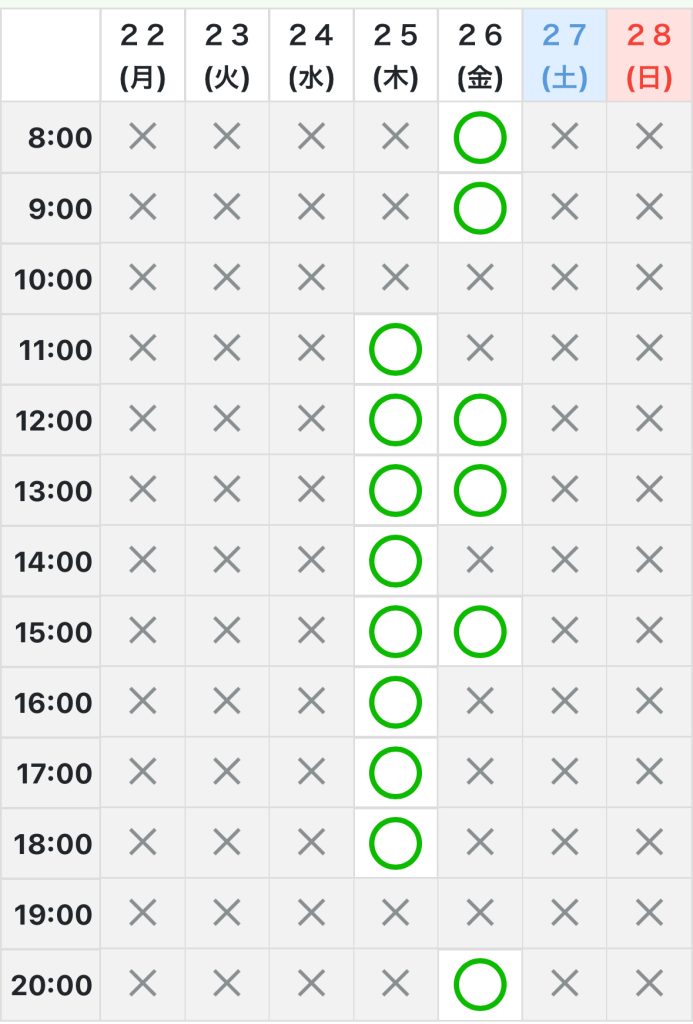Image resolution: width=693 pixels, height=1024 pixels.
Task: Select the 13:00 slot on Thursday 25
Action: click(395, 491)
